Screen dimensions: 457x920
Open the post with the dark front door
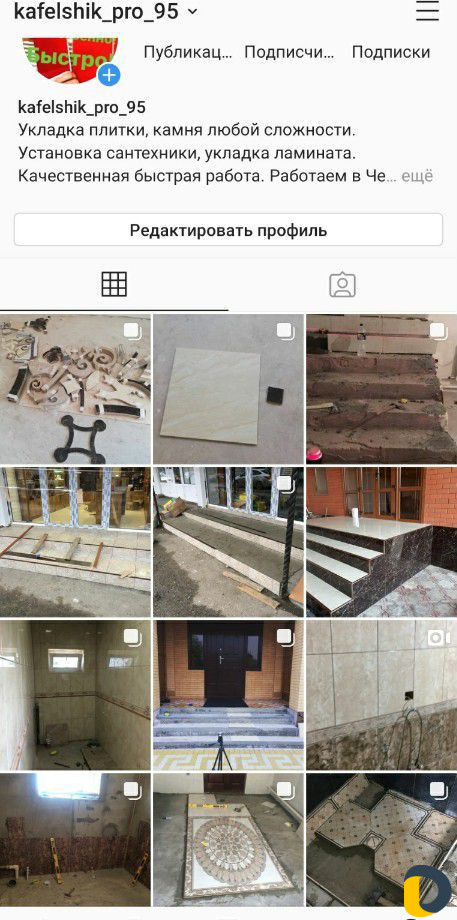click(228, 695)
